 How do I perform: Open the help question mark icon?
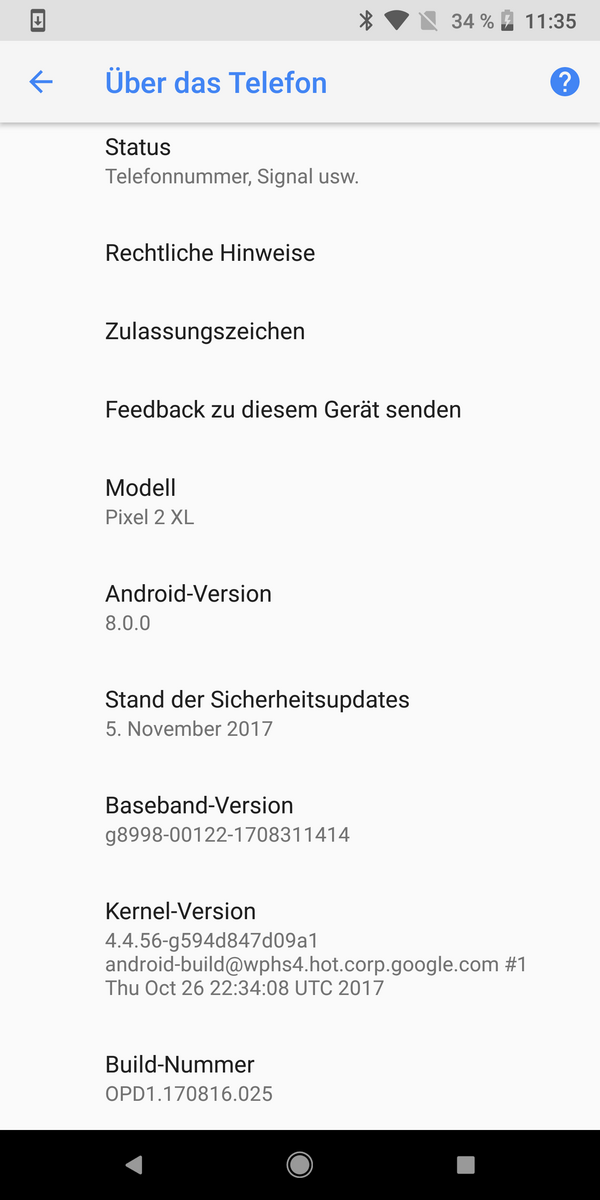click(564, 82)
